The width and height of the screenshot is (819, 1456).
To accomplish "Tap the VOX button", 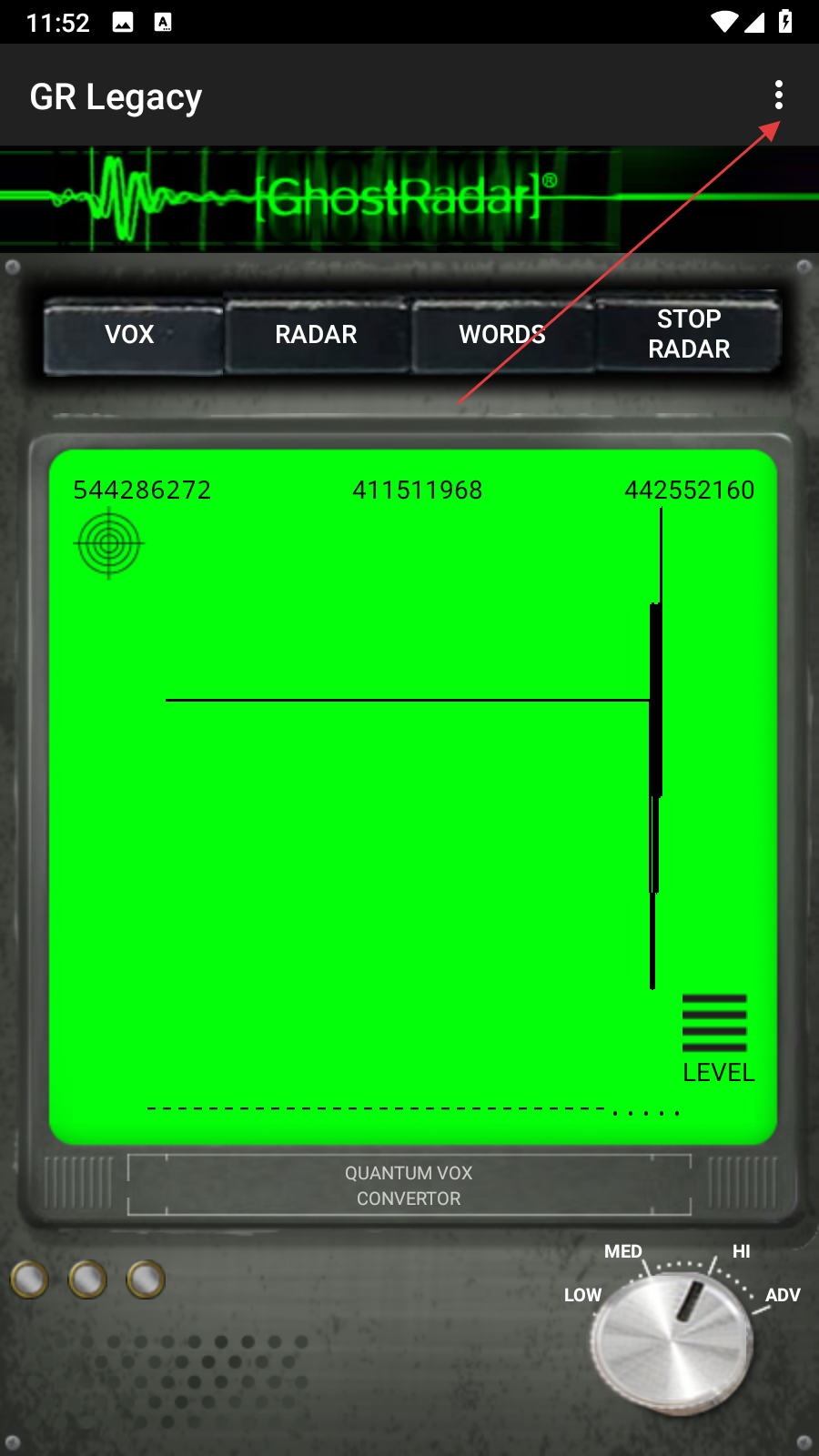I will point(132,335).
